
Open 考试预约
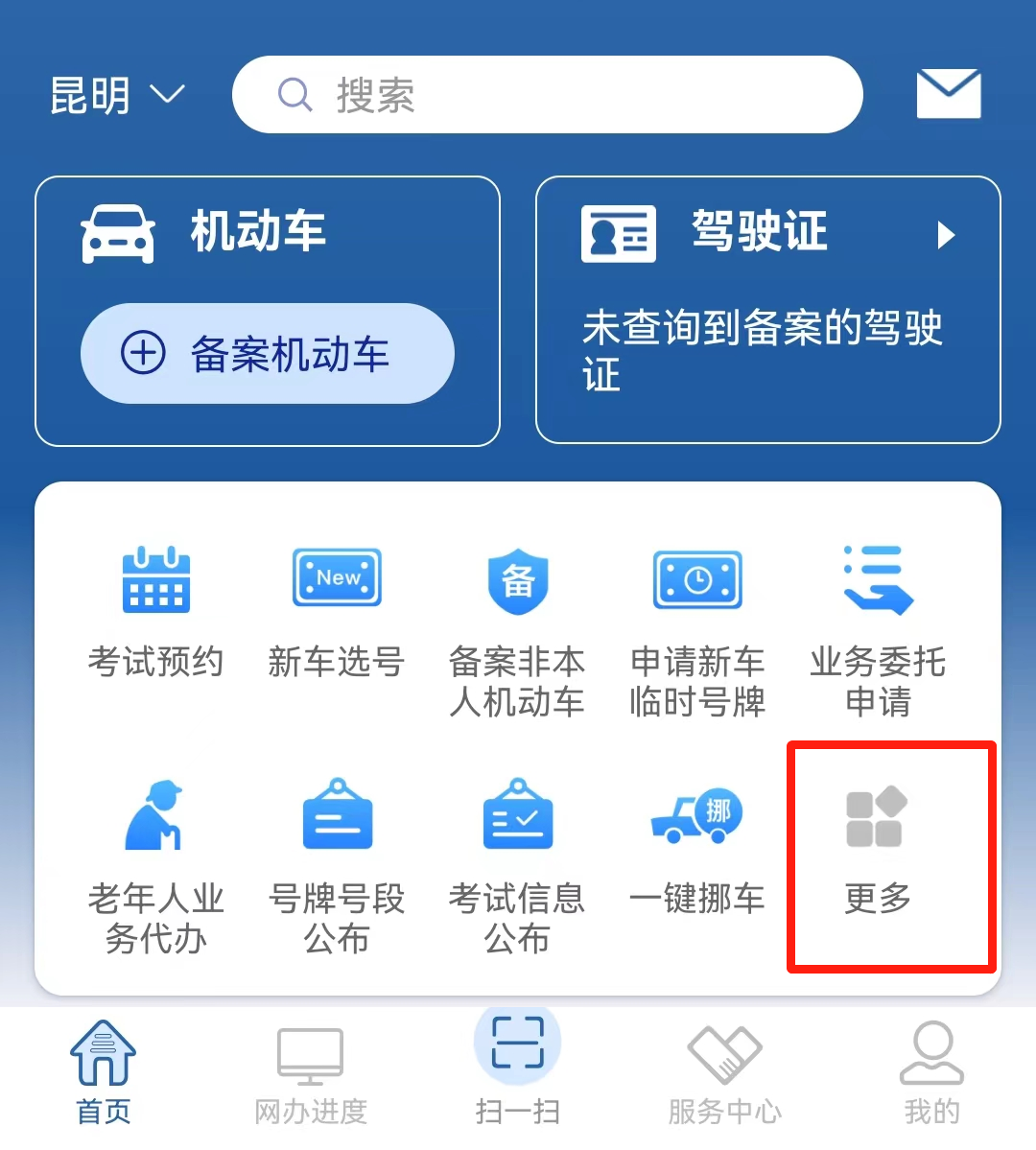[155, 613]
